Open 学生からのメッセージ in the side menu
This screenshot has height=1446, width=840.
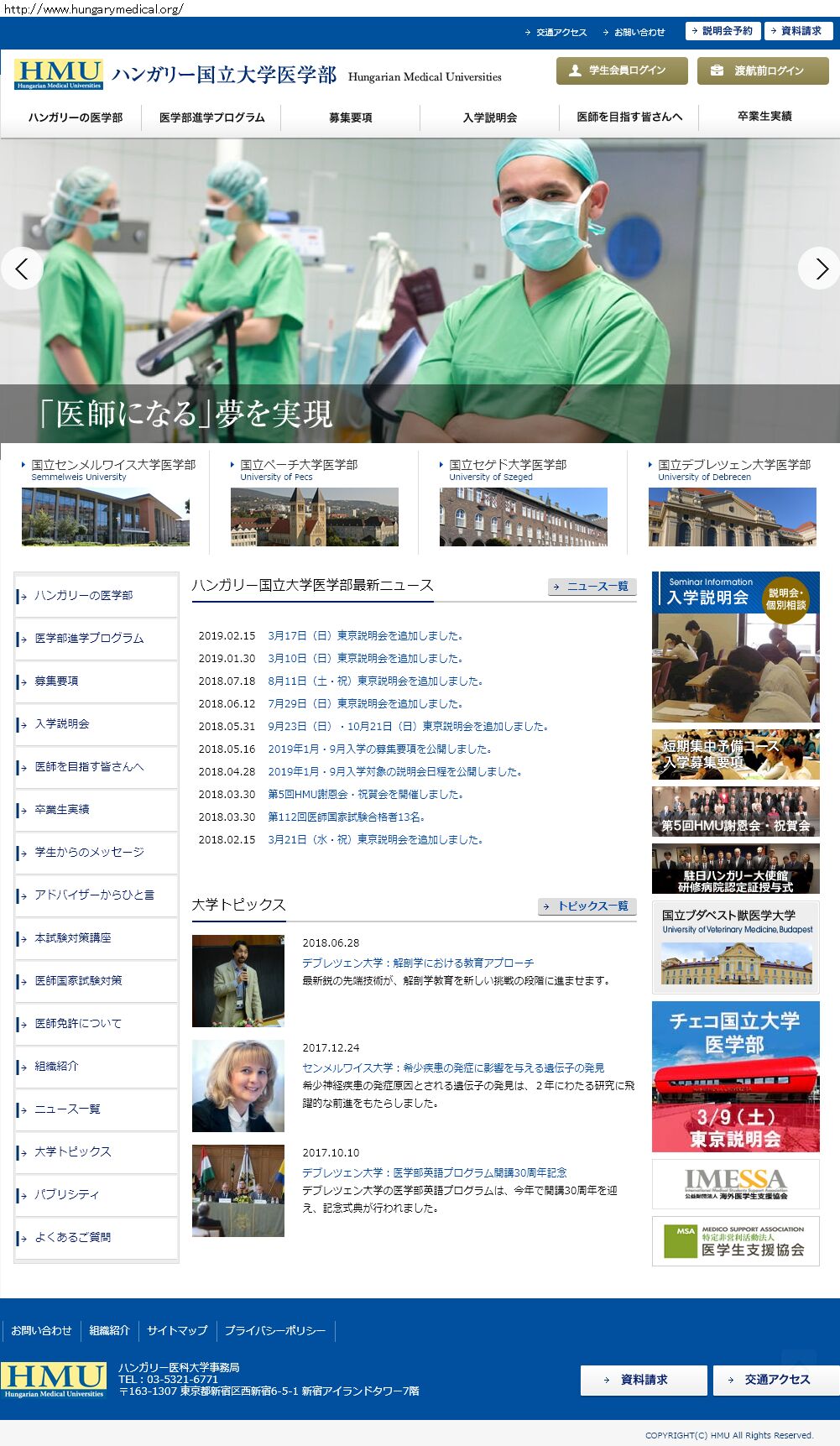tap(89, 853)
